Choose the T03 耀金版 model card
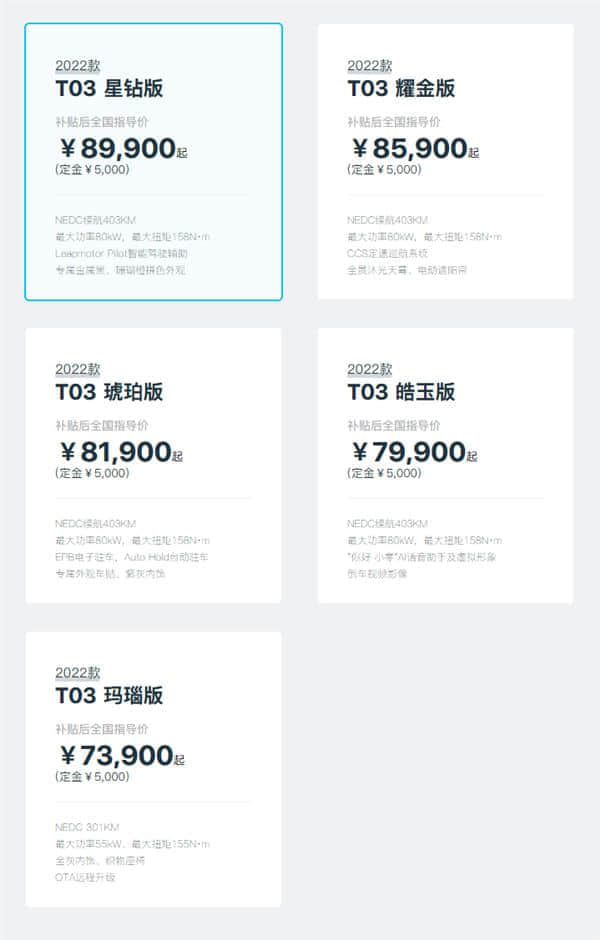This screenshot has width=600, height=940. click(445, 162)
